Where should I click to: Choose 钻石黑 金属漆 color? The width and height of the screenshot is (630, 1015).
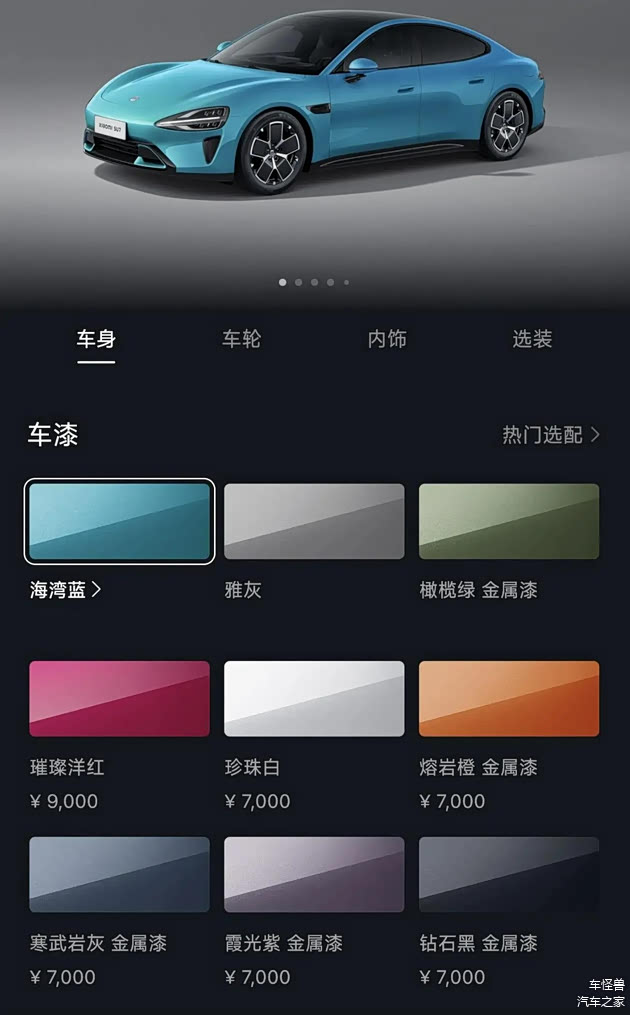coord(509,874)
